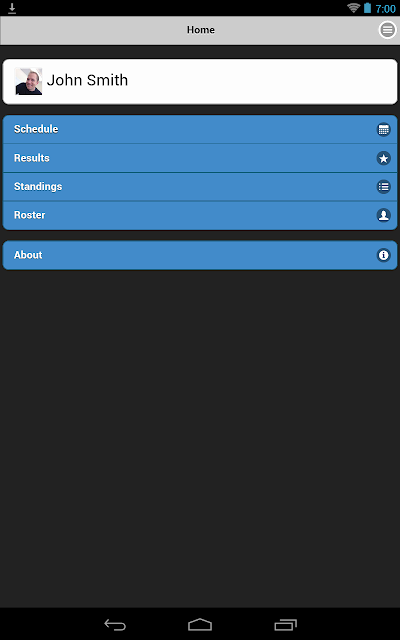Open the menu icon in the Home bar
The height and width of the screenshot is (640, 400).
pos(387,30)
